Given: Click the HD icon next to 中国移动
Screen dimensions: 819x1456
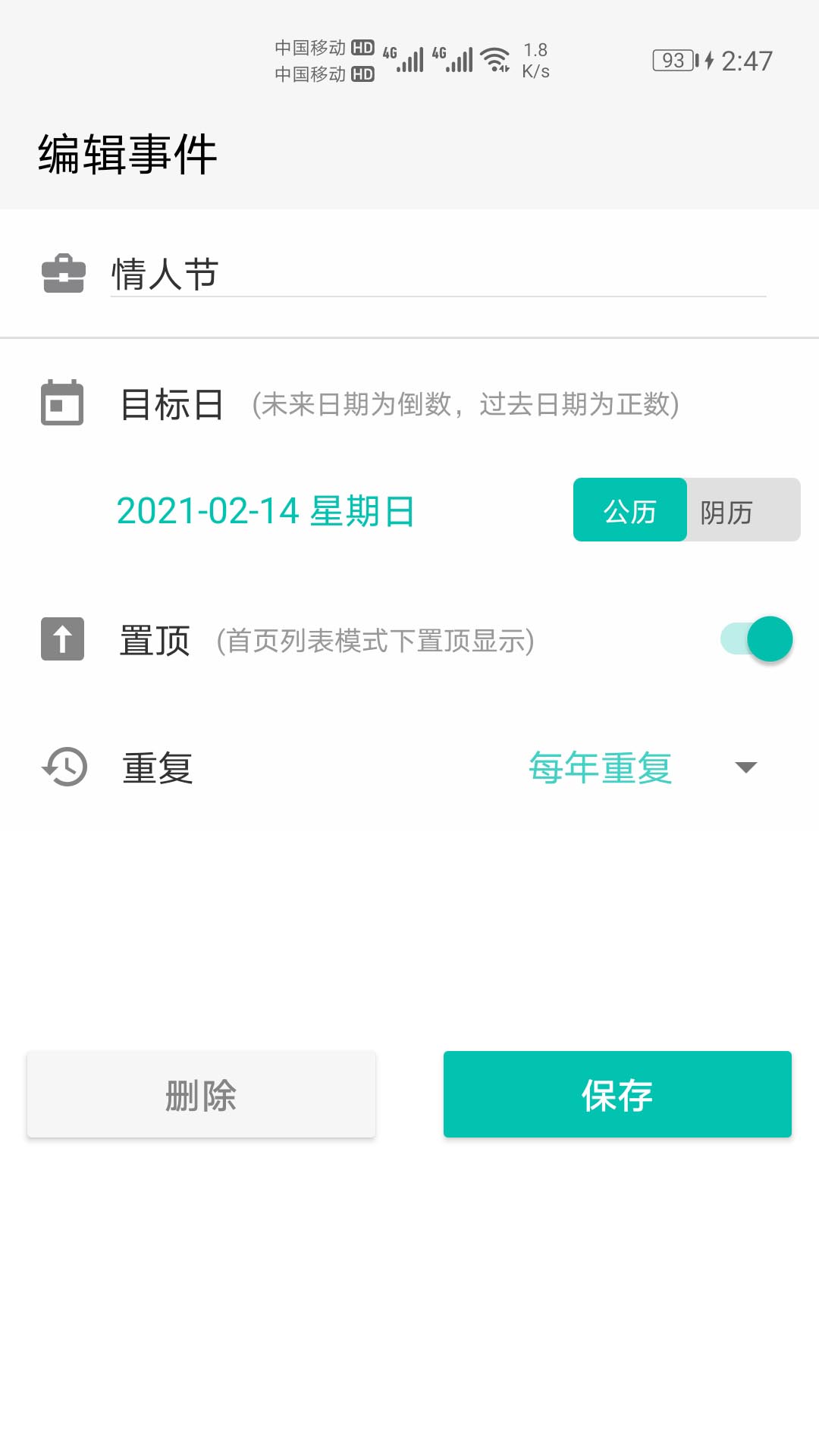Looking at the screenshot, I should click(362, 47).
